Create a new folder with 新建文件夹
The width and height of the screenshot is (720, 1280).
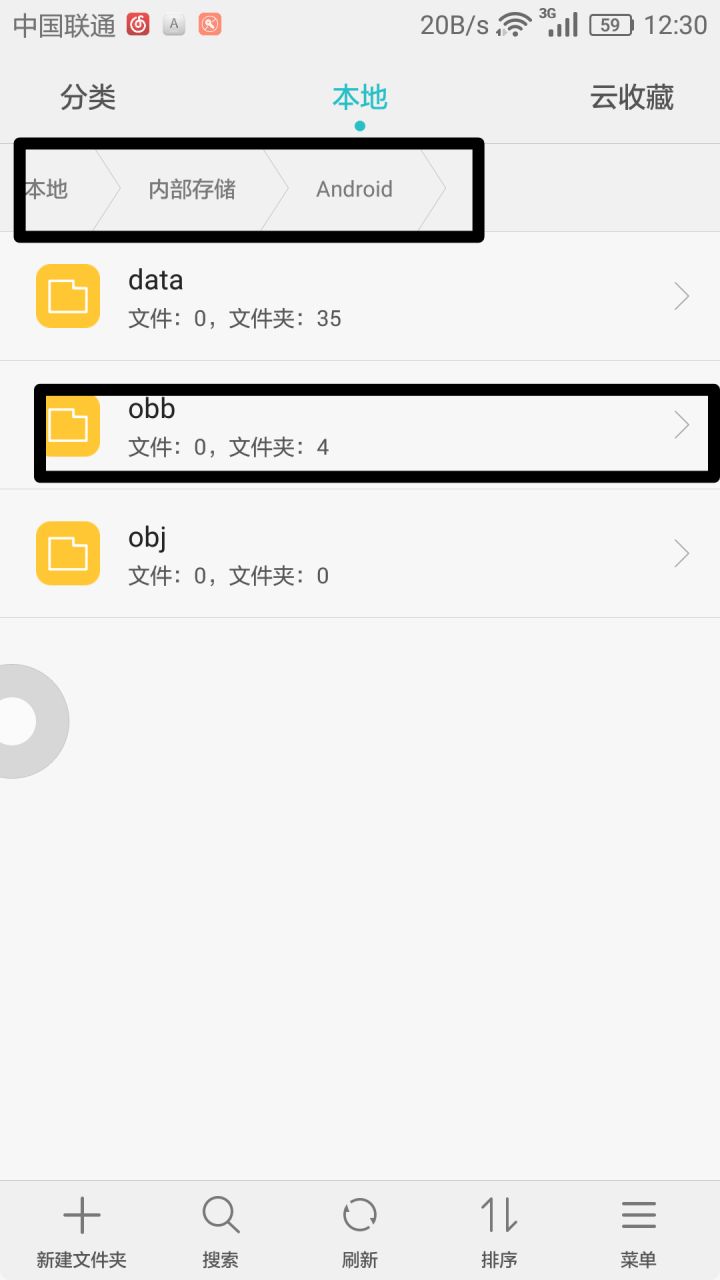click(x=82, y=1232)
